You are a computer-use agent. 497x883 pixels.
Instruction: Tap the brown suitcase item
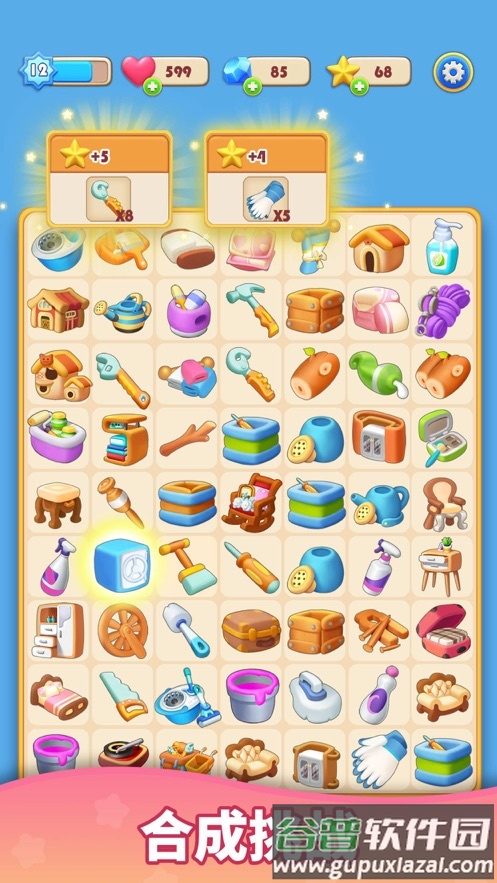[251, 630]
